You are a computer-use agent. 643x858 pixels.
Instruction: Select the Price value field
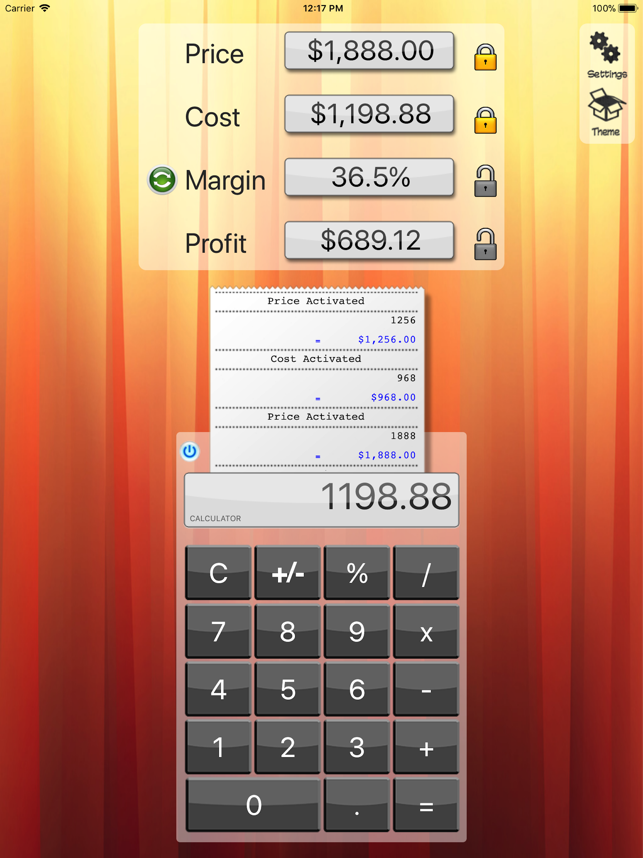click(x=369, y=51)
